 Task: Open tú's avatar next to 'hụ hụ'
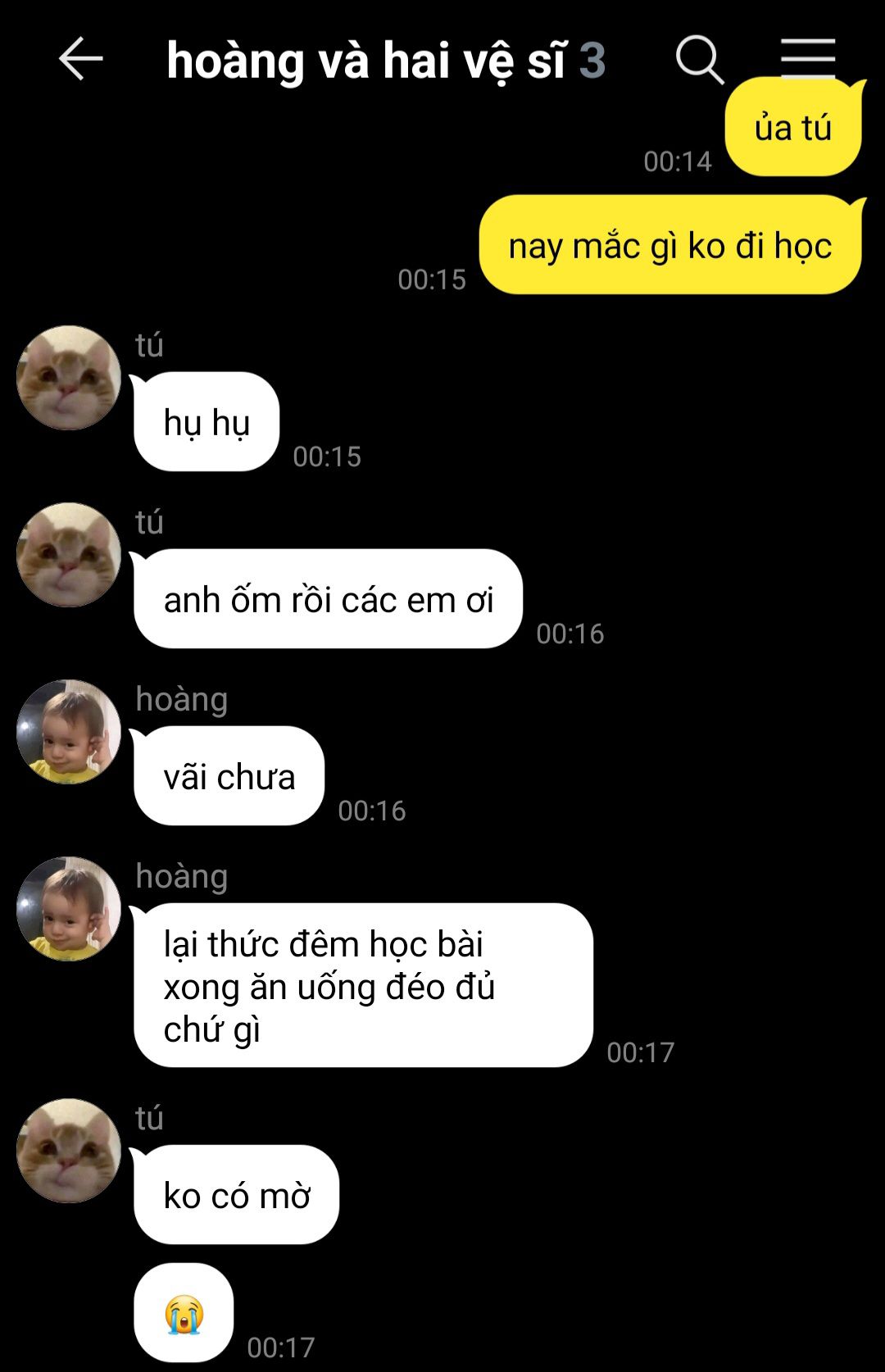(69, 378)
